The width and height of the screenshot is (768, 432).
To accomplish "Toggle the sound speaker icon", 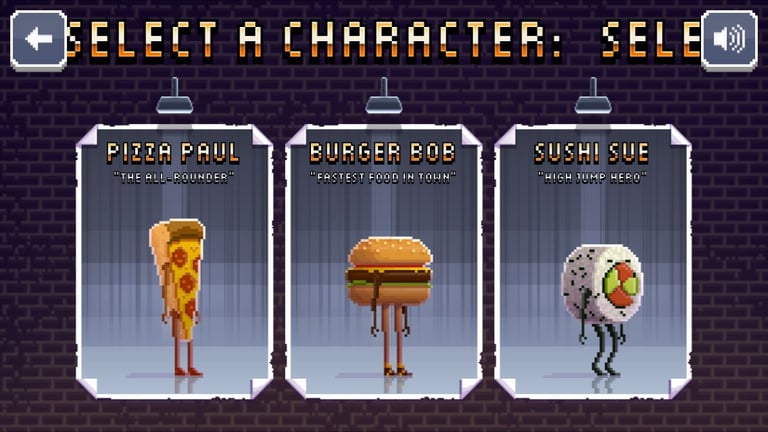I will 729,40.
